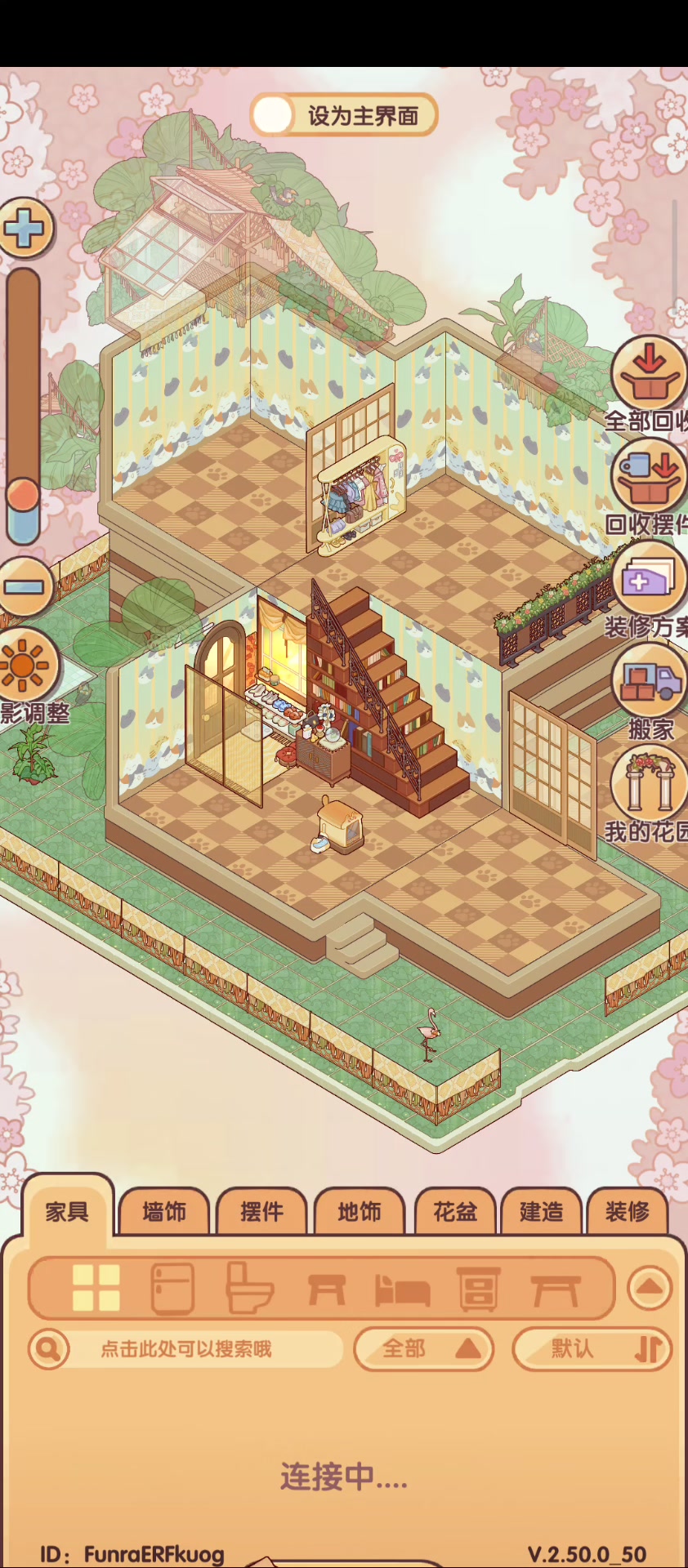Tap the plus zoom-in button

(x=25, y=228)
